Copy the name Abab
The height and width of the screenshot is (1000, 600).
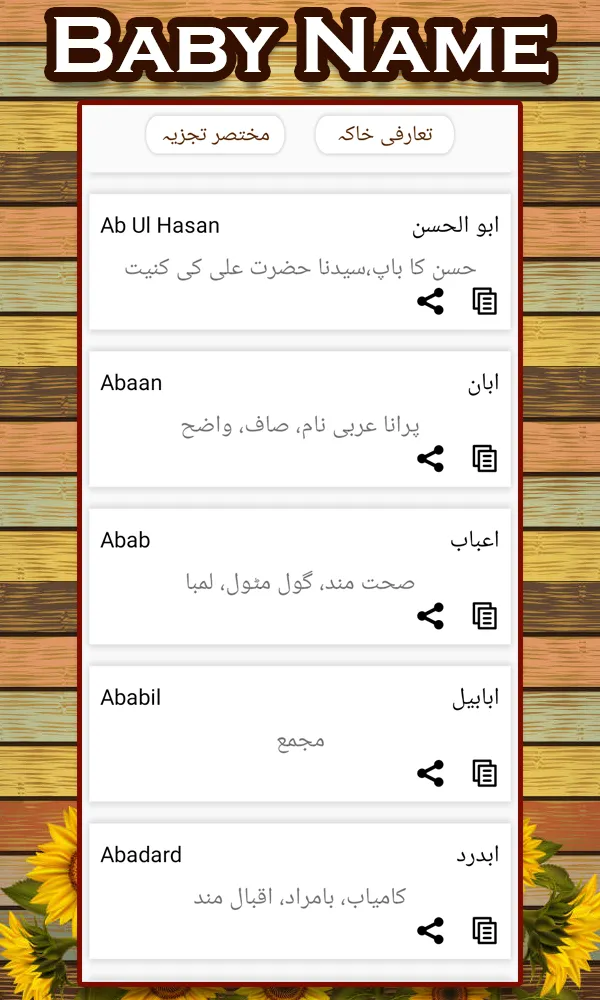[x=485, y=616]
